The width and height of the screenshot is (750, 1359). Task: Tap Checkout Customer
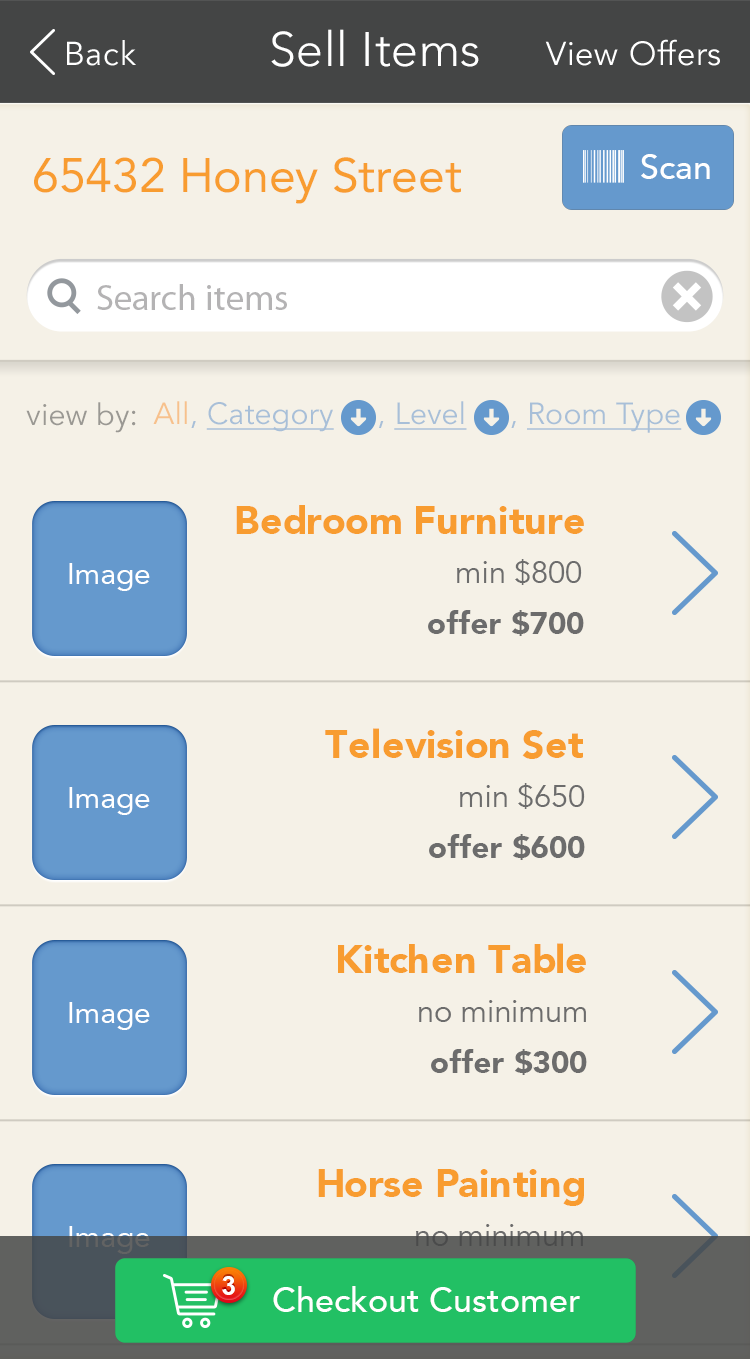[x=375, y=1300]
